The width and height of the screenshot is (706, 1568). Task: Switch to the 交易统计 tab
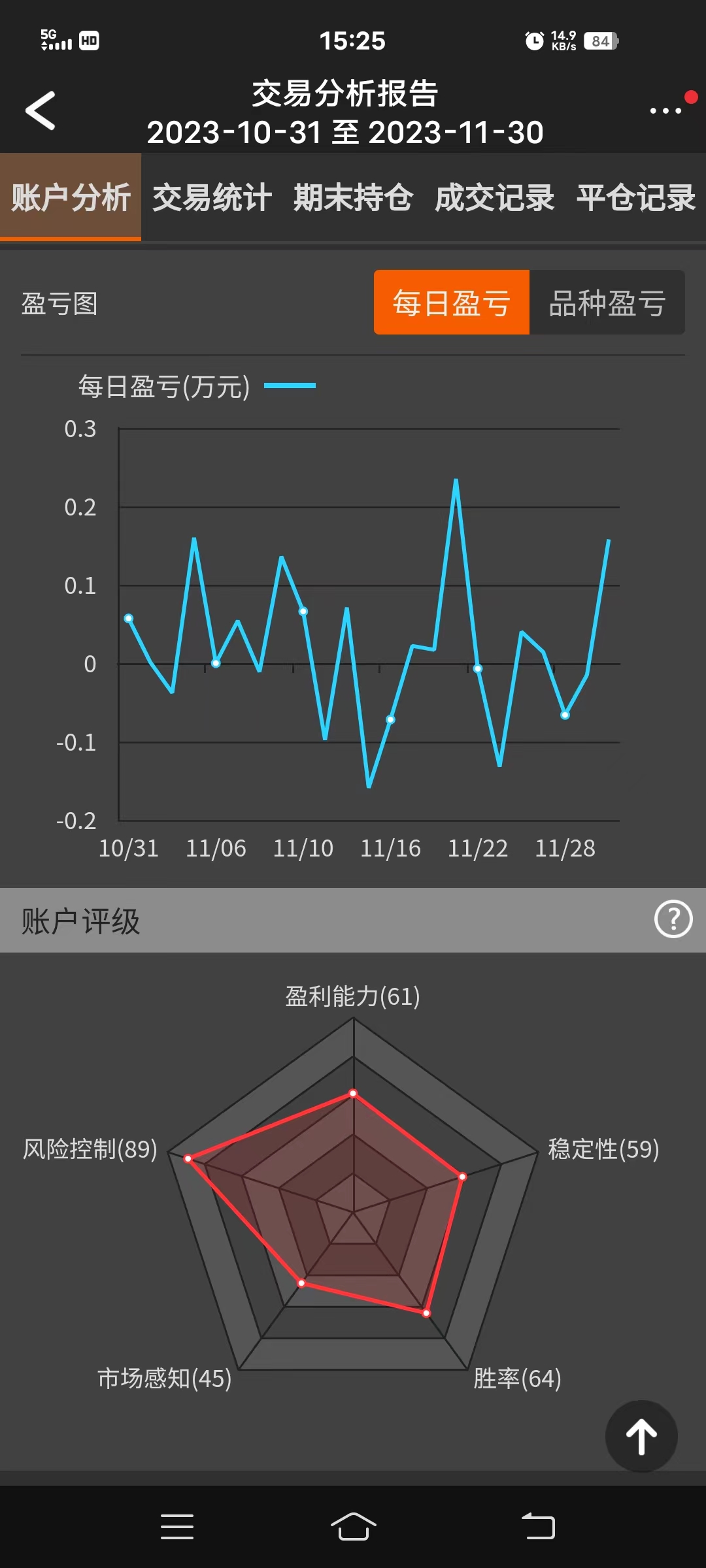[x=212, y=197]
